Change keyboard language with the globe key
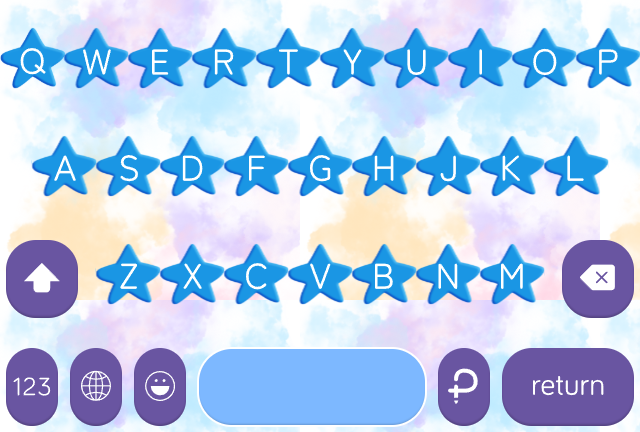This screenshot has width=640, height=432. coord(96,387)
